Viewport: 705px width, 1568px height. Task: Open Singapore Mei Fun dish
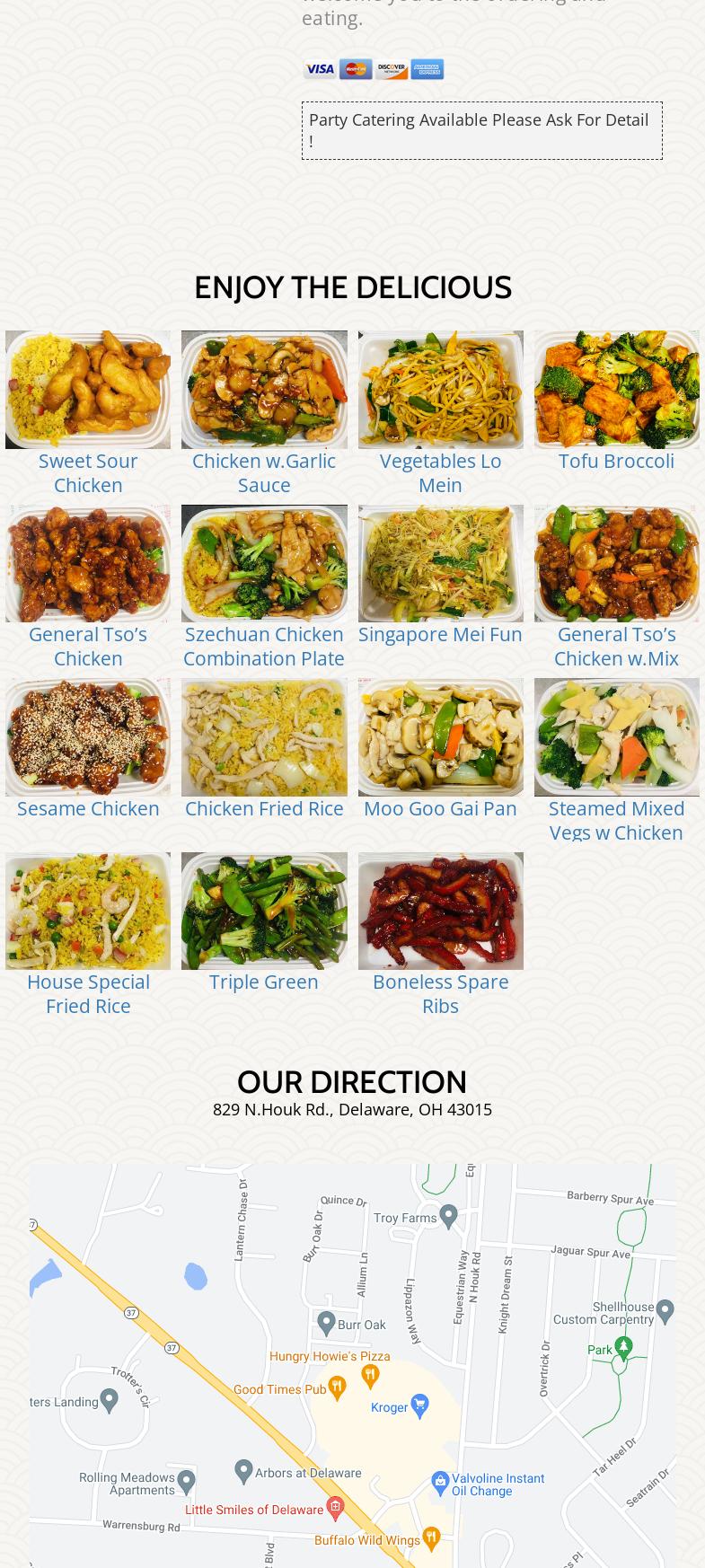(x=440, y=634)
